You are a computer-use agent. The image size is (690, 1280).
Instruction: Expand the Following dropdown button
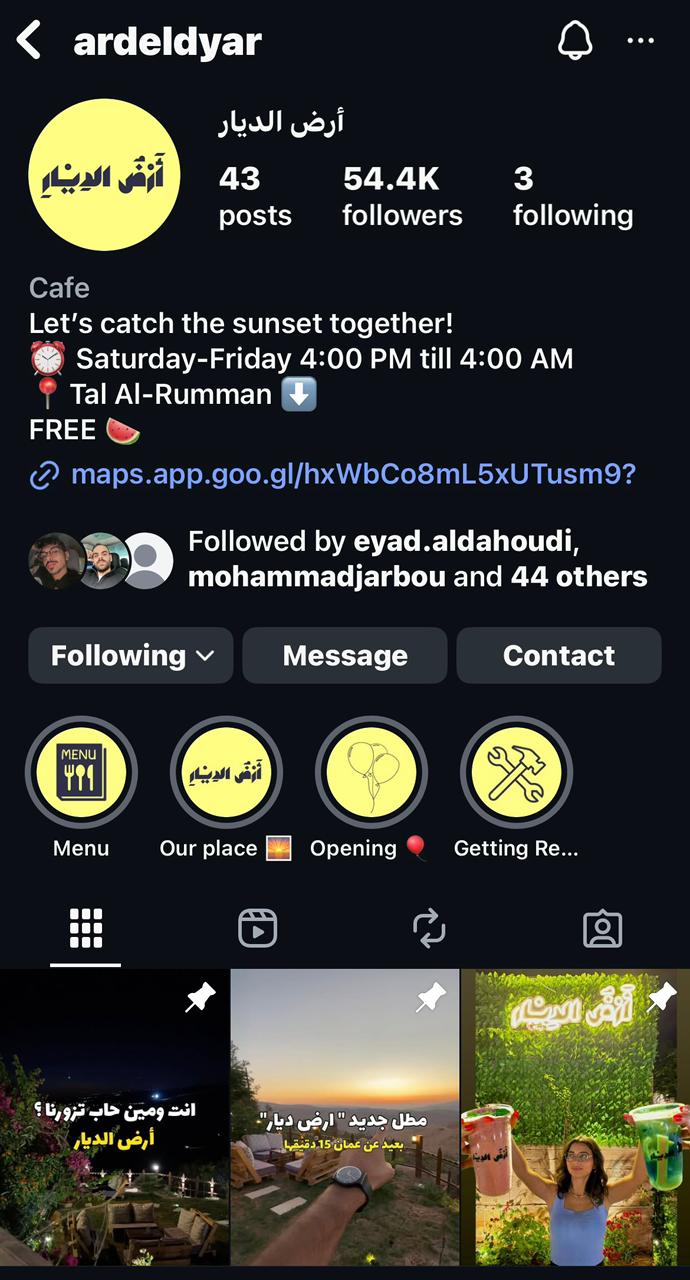click(x=131, y=655)
